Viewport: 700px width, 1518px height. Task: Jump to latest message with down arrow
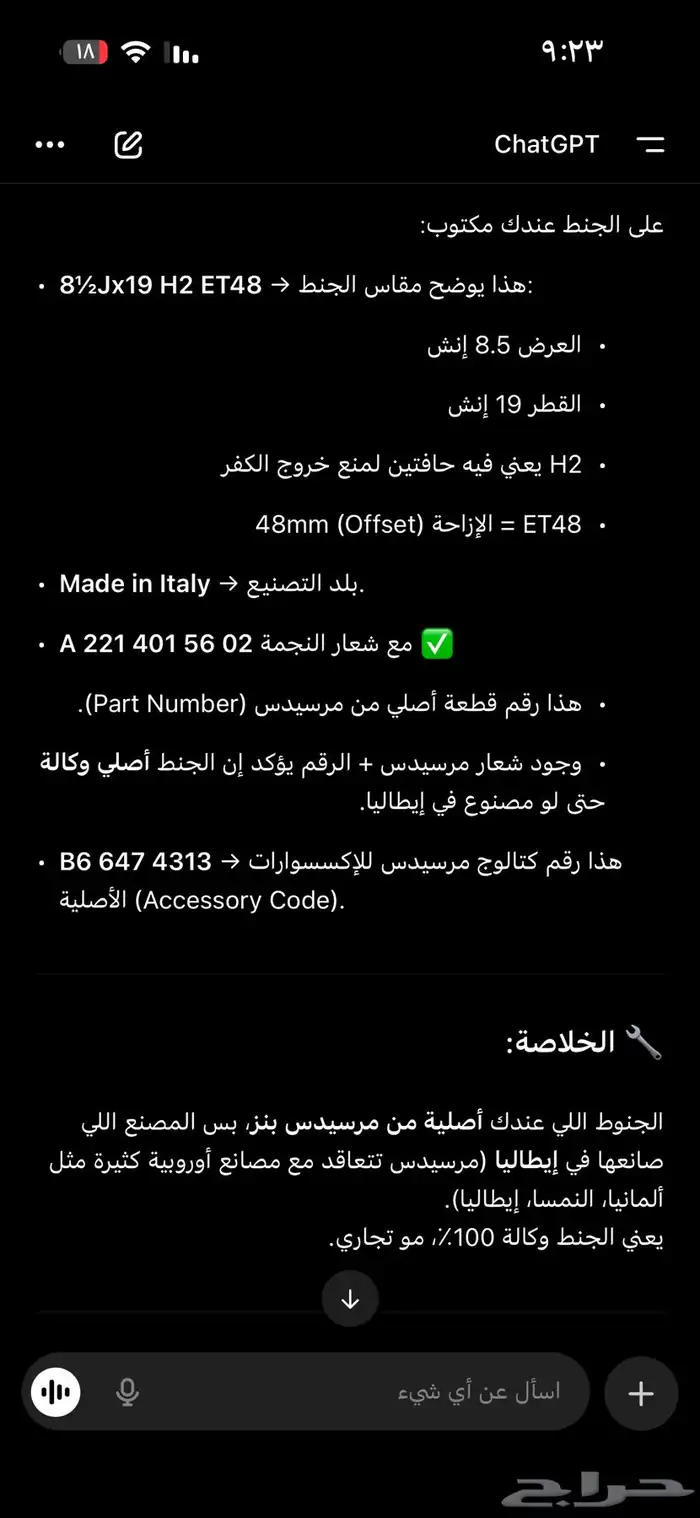point(350,1299)
